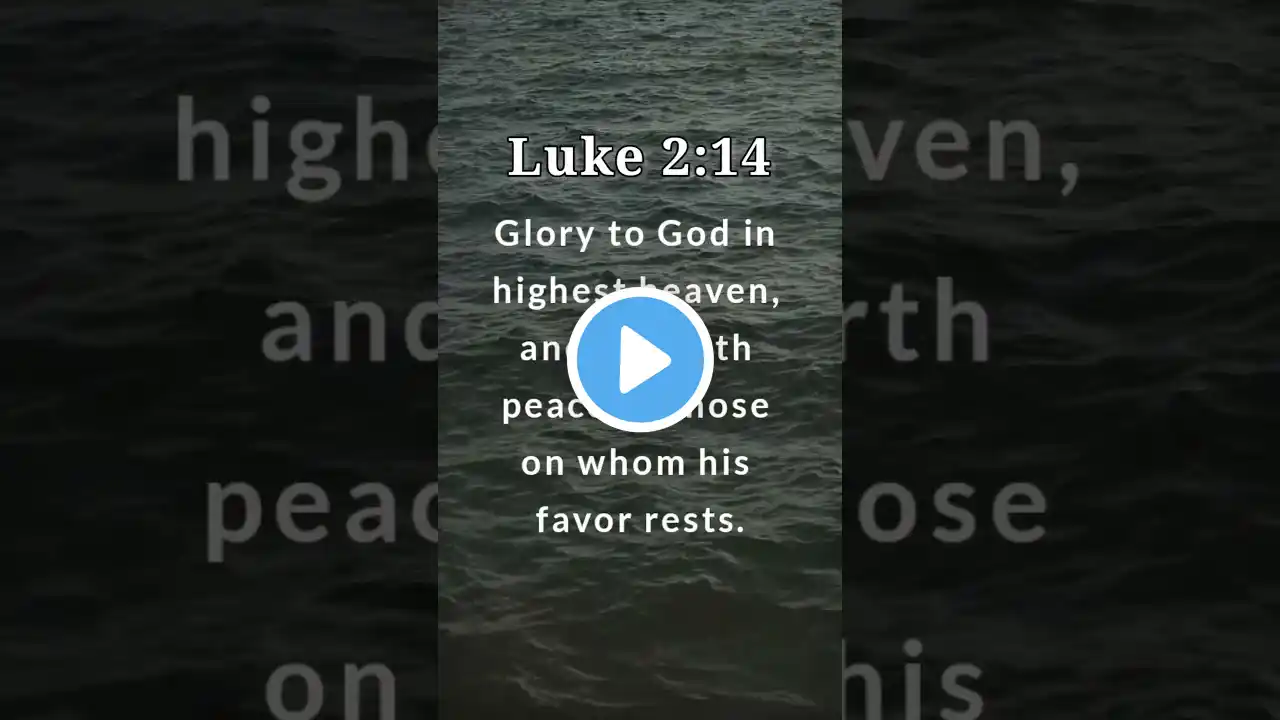This screenshot has height=720, width=1280.
Task: Play the Luke 2:14 video
Action: pos(640,360)
